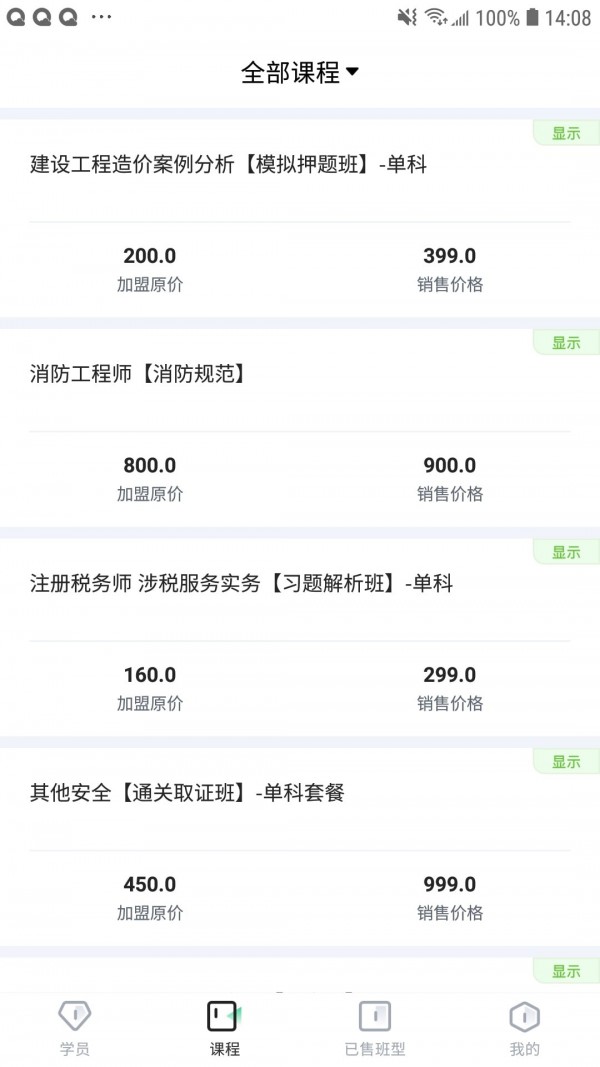Screen dimensions: 600x1067
Task: Select 其他安全【通关取证班】-单科套餐 course
Action: [187, 794]
